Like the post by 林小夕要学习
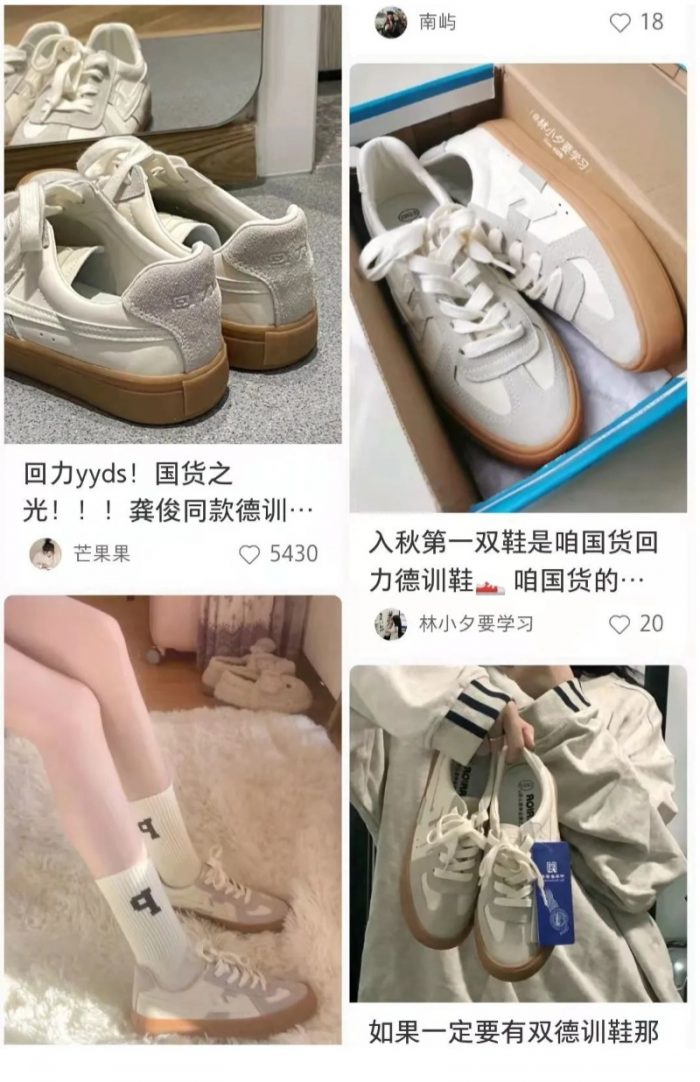Image resolution: width=700 pixels, height=1082 pixels. pos(620,624)
